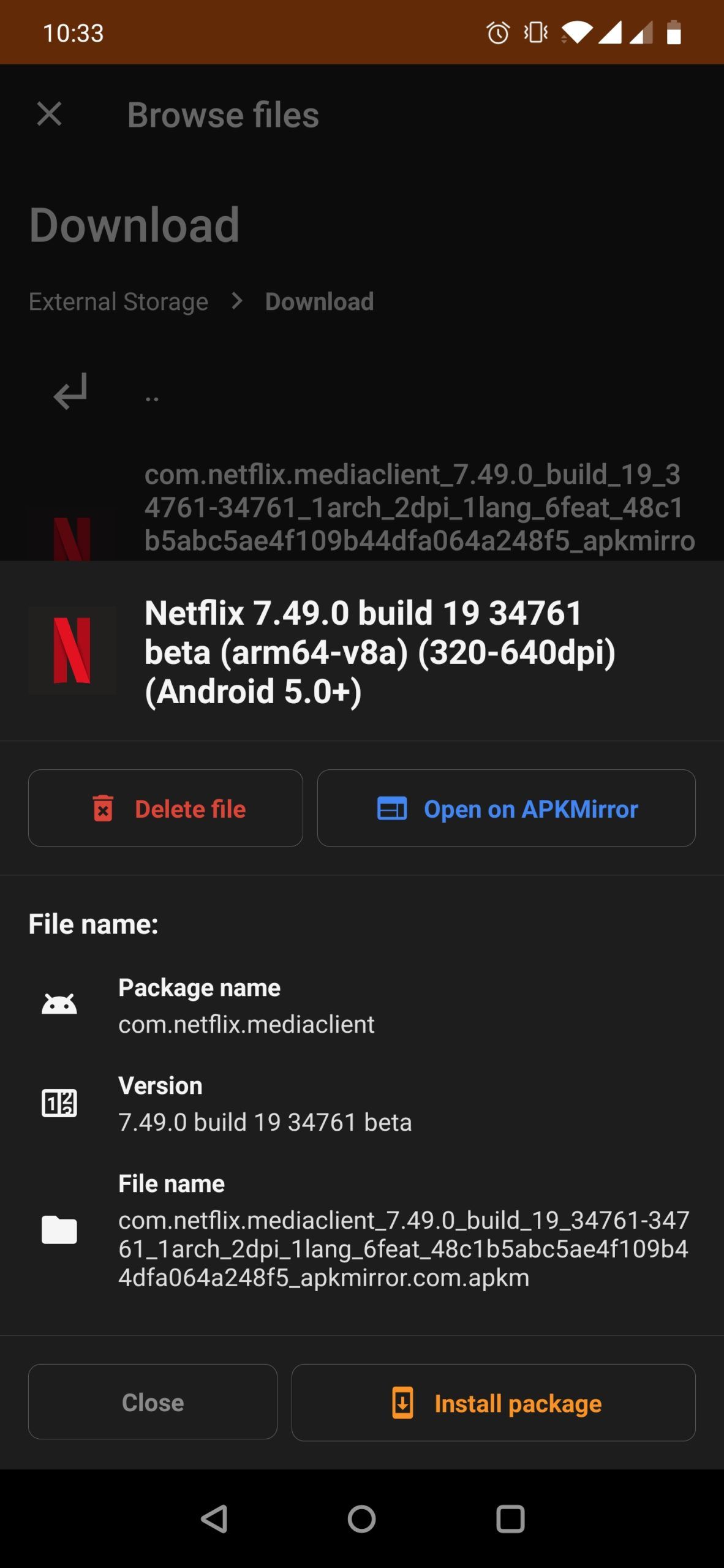Tap the download icon on Install package button
This screenshot has height=1568, width=724.
pos(402,1403)
